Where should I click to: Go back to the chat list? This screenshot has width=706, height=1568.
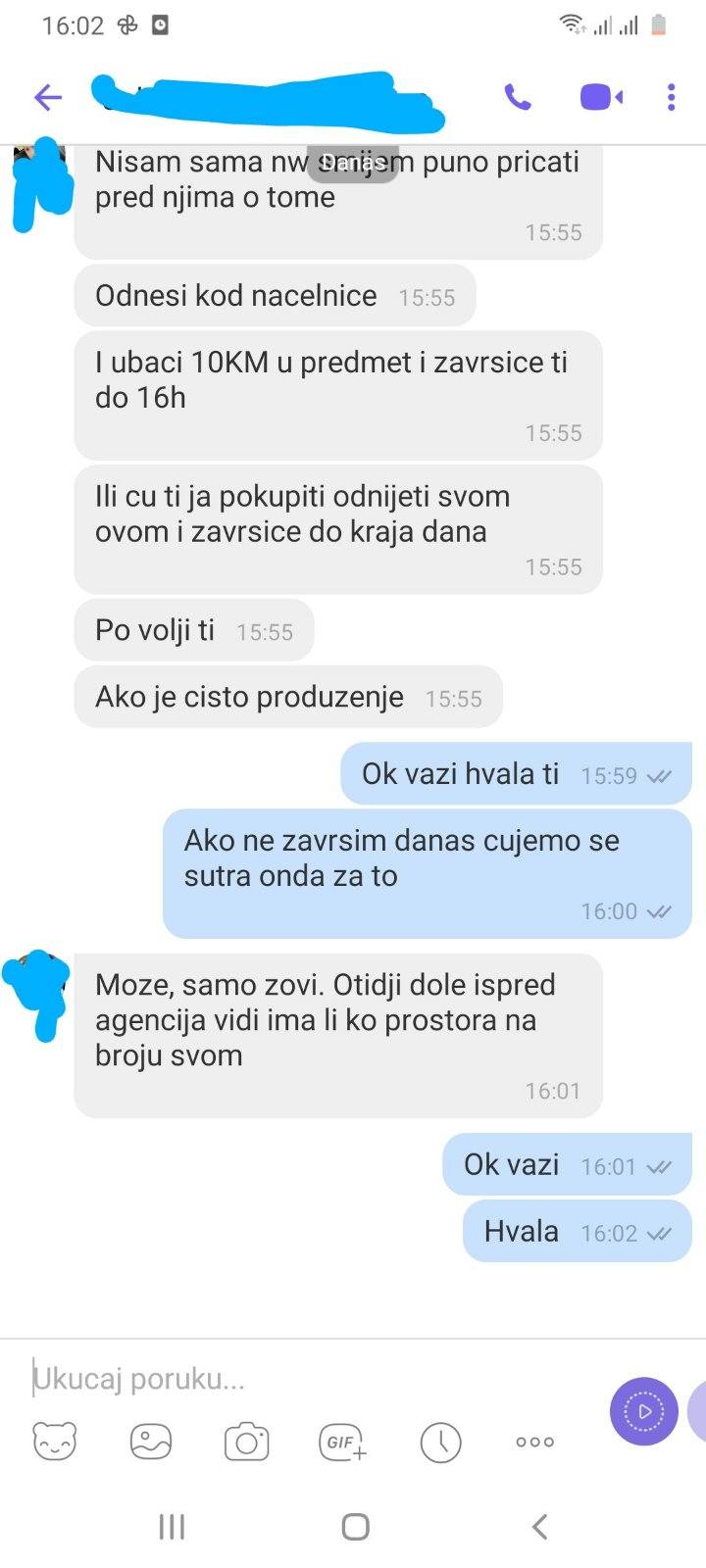(x=47, y=97)
